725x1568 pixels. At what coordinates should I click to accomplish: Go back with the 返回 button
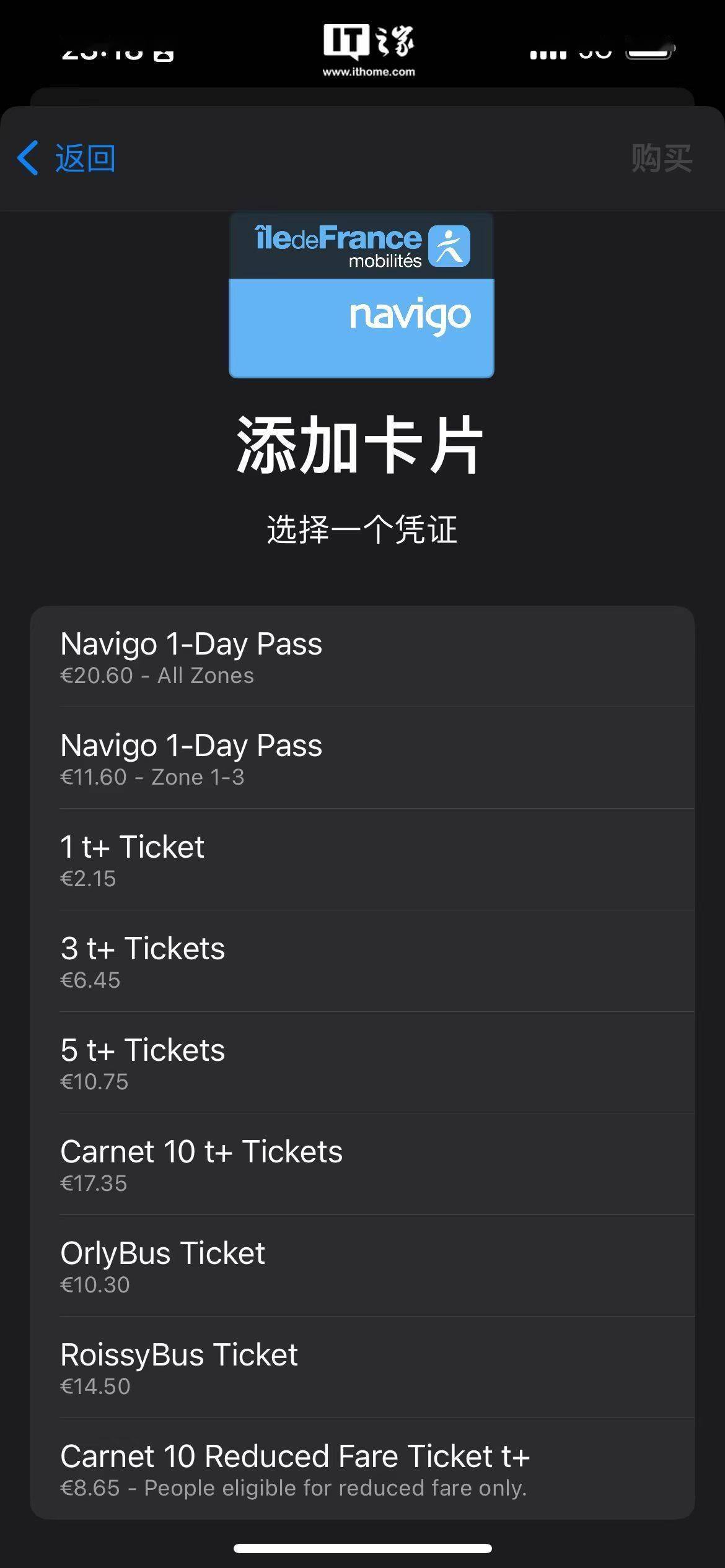(67, 158)
